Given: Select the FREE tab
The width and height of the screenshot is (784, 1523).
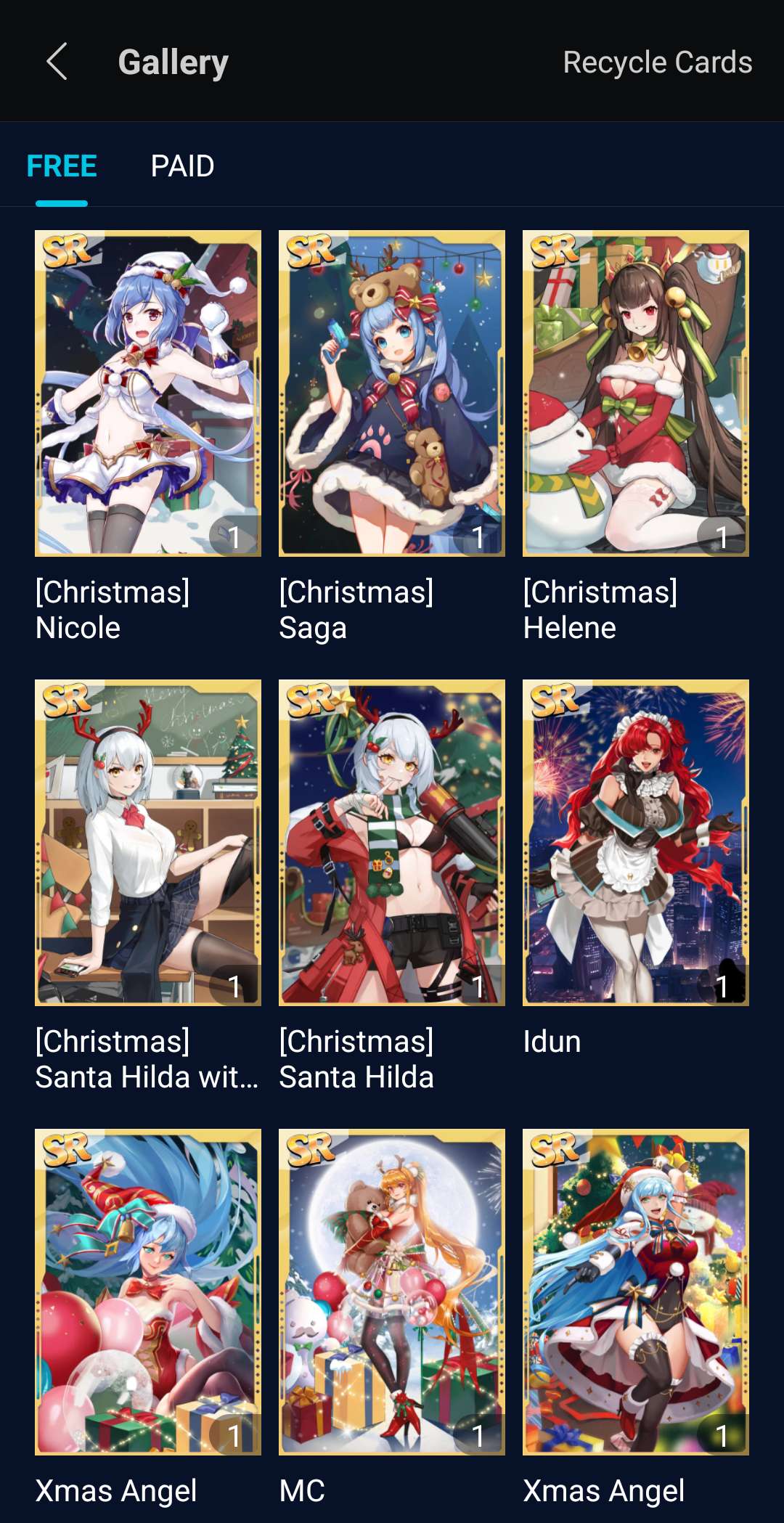Looking at the screenshot, I should pyautogui.click(x=62, y=166).
